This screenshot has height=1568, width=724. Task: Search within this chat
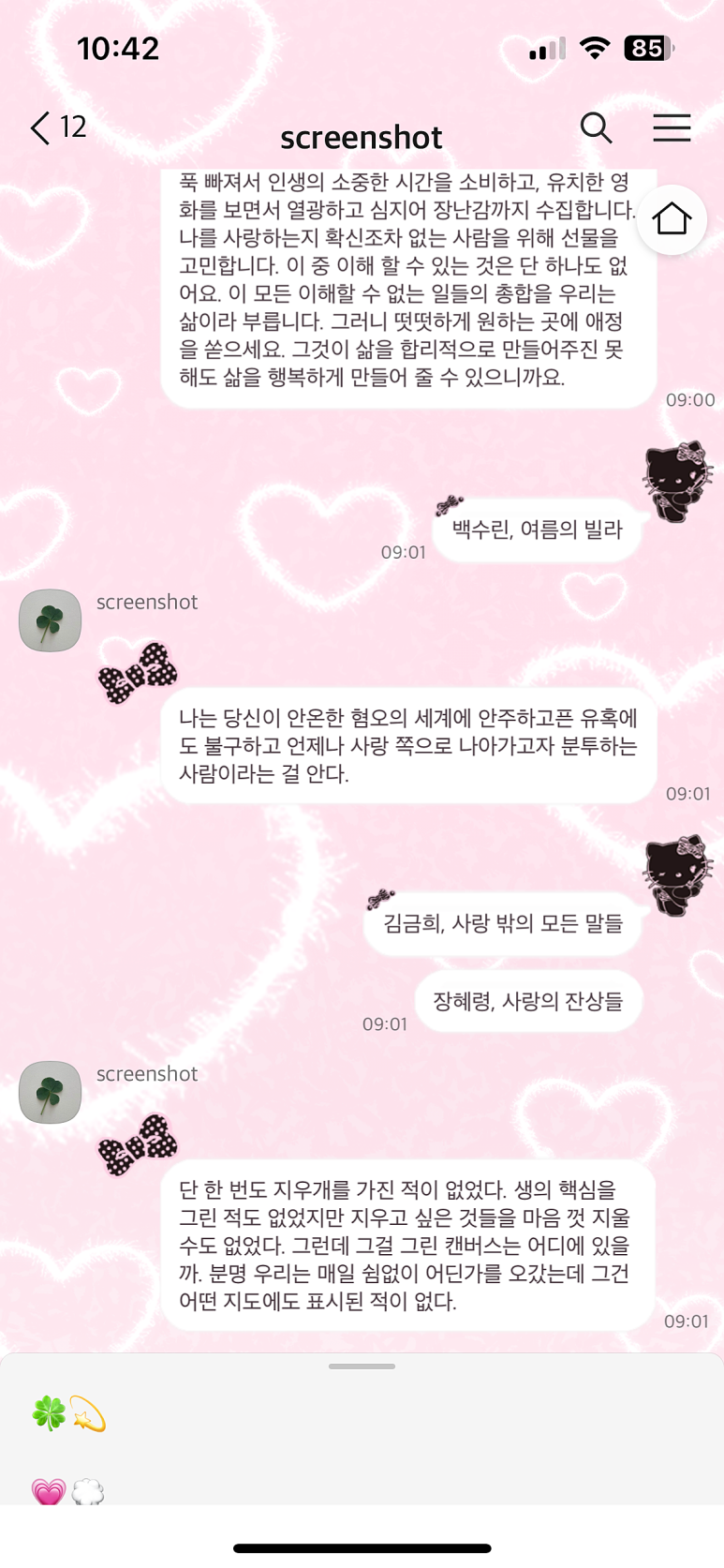click(596, 127)
